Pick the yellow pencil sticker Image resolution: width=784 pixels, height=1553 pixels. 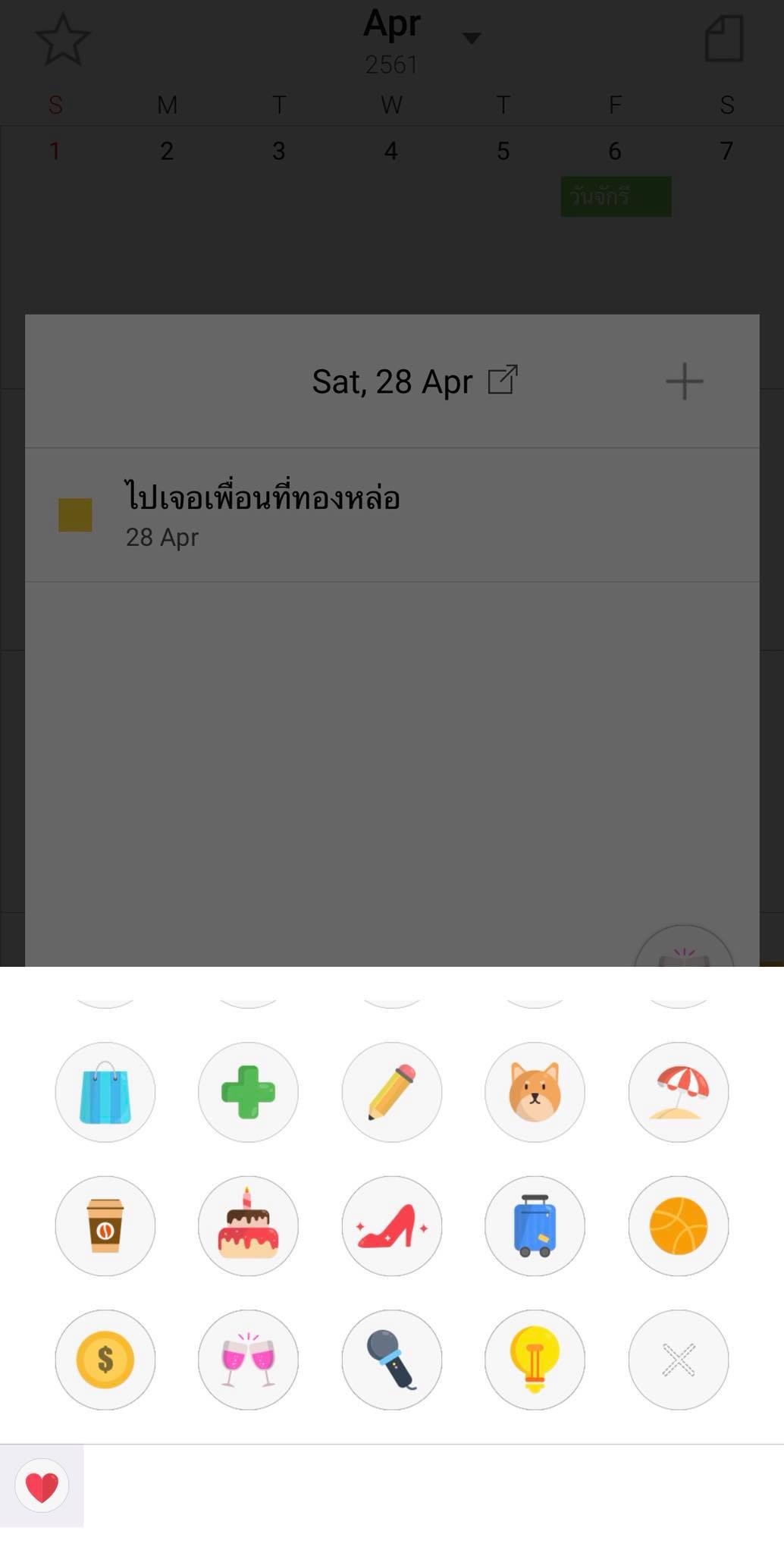pyautogui.click(x=391, y=1092)
